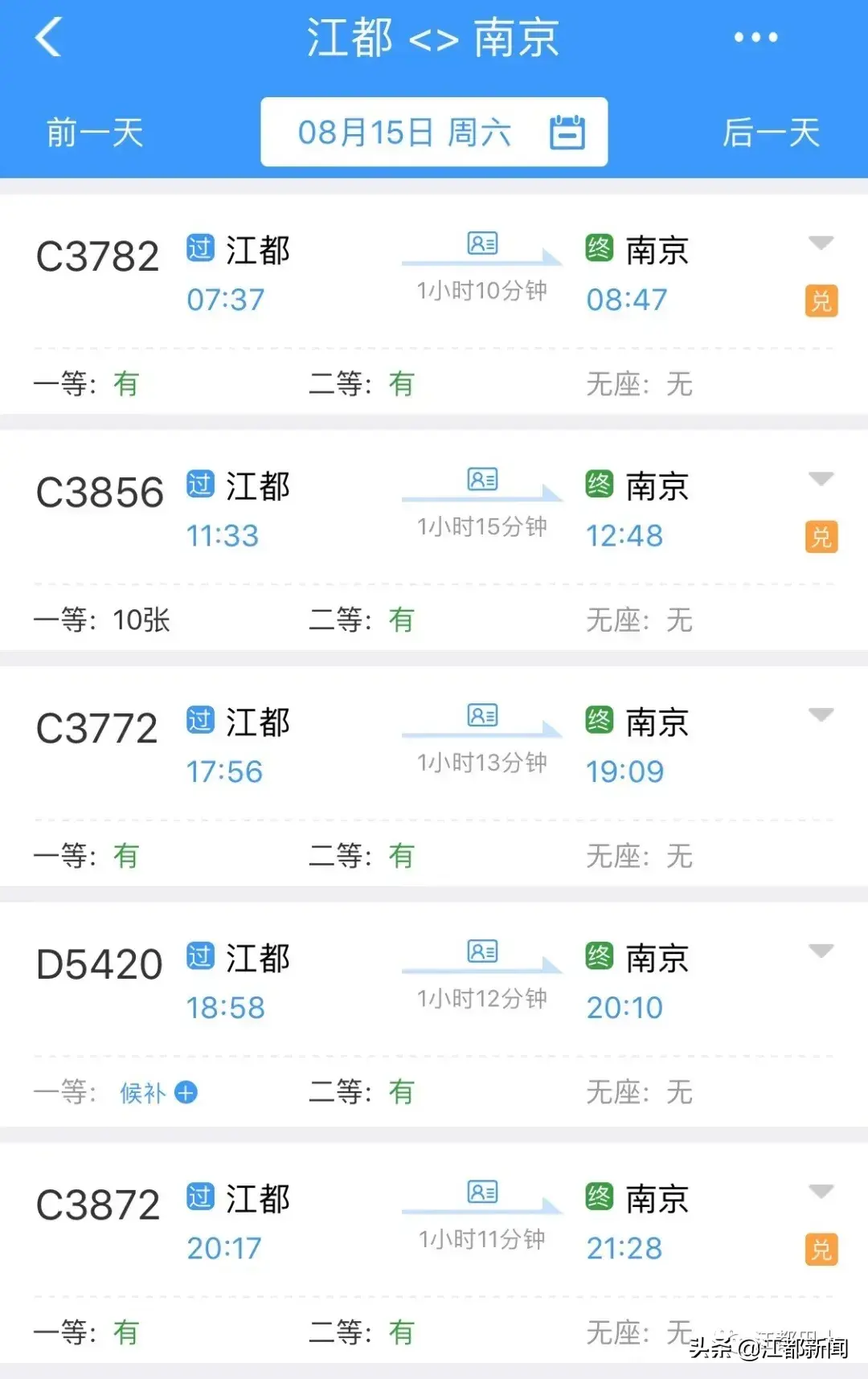Expand the stop details for C3872
868x1379 pixels.
821,1191
